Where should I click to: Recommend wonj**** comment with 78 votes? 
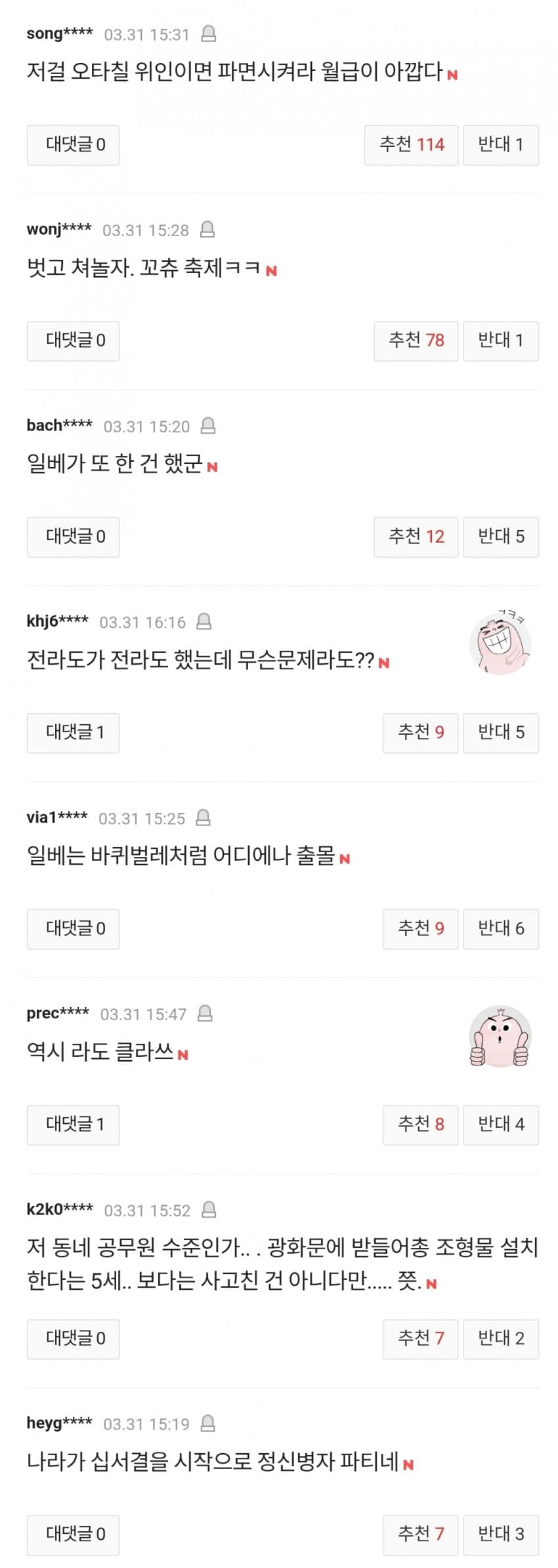[416, 340]
